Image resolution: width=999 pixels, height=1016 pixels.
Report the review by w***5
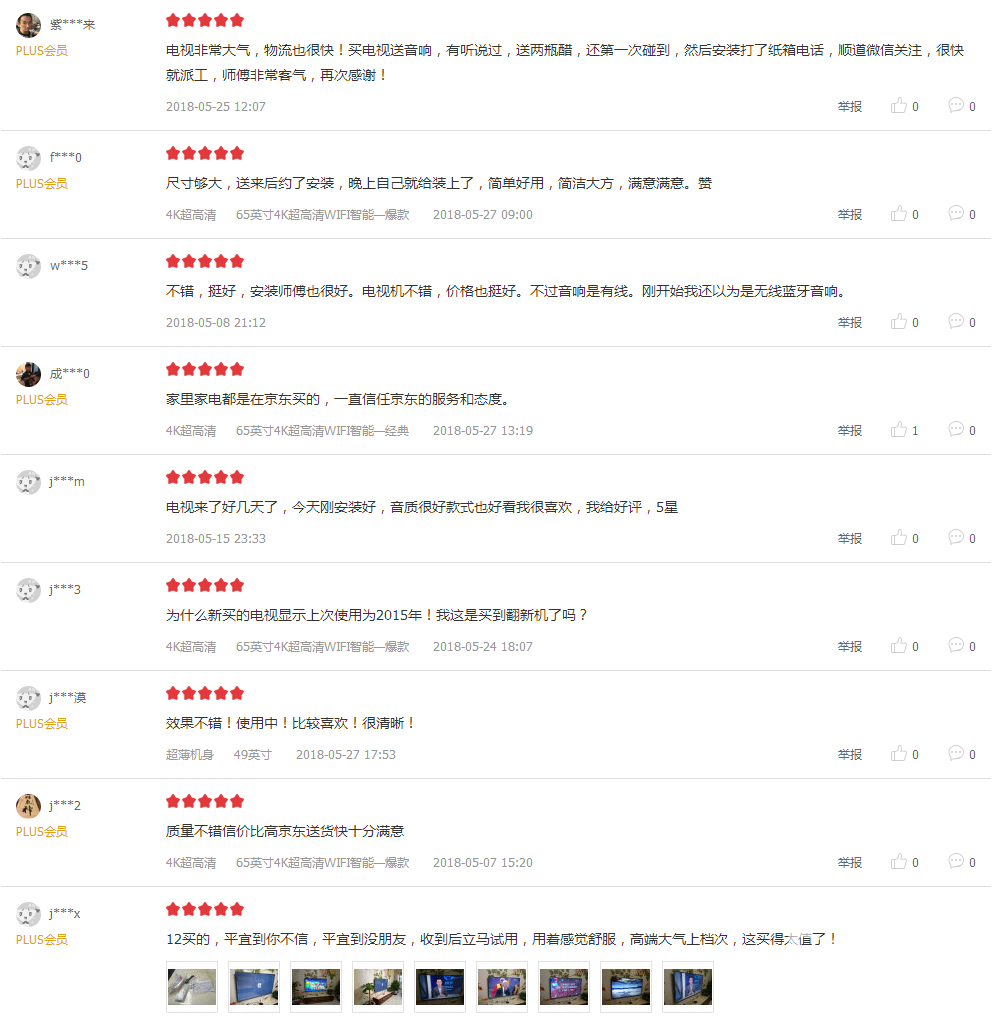[x=849, y=322]
